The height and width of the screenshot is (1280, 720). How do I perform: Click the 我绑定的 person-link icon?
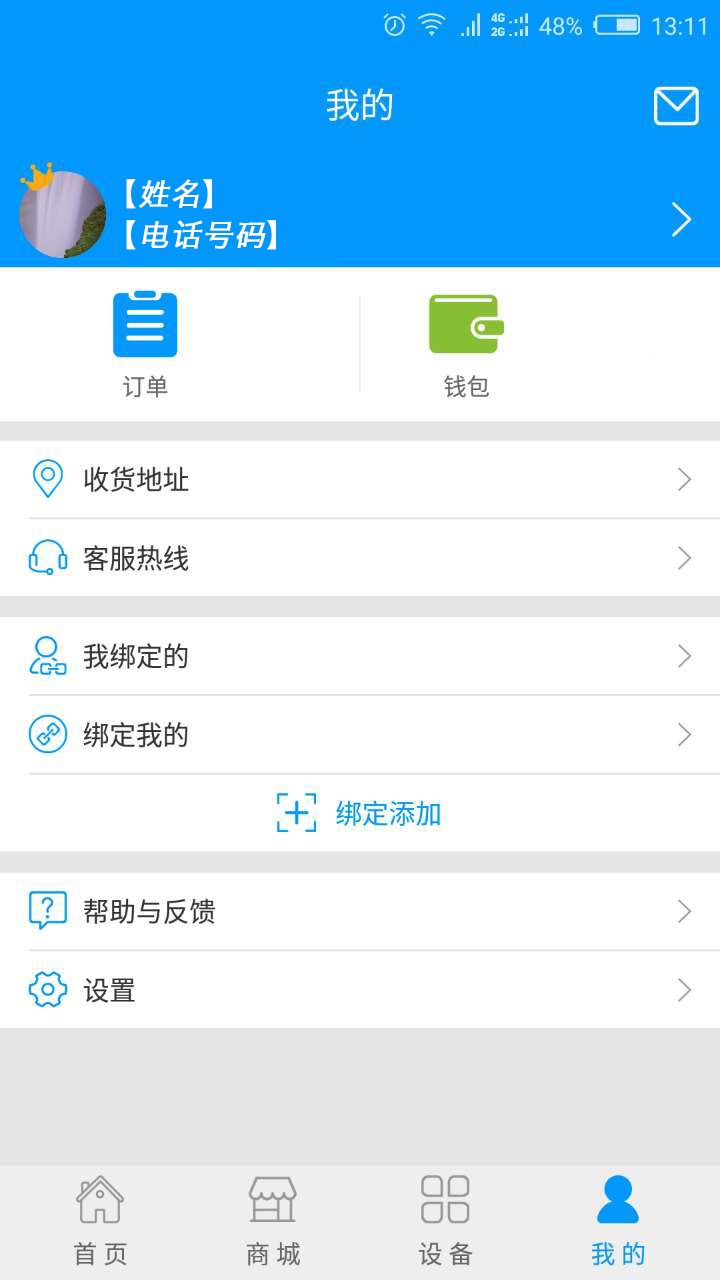coord(46,656)
